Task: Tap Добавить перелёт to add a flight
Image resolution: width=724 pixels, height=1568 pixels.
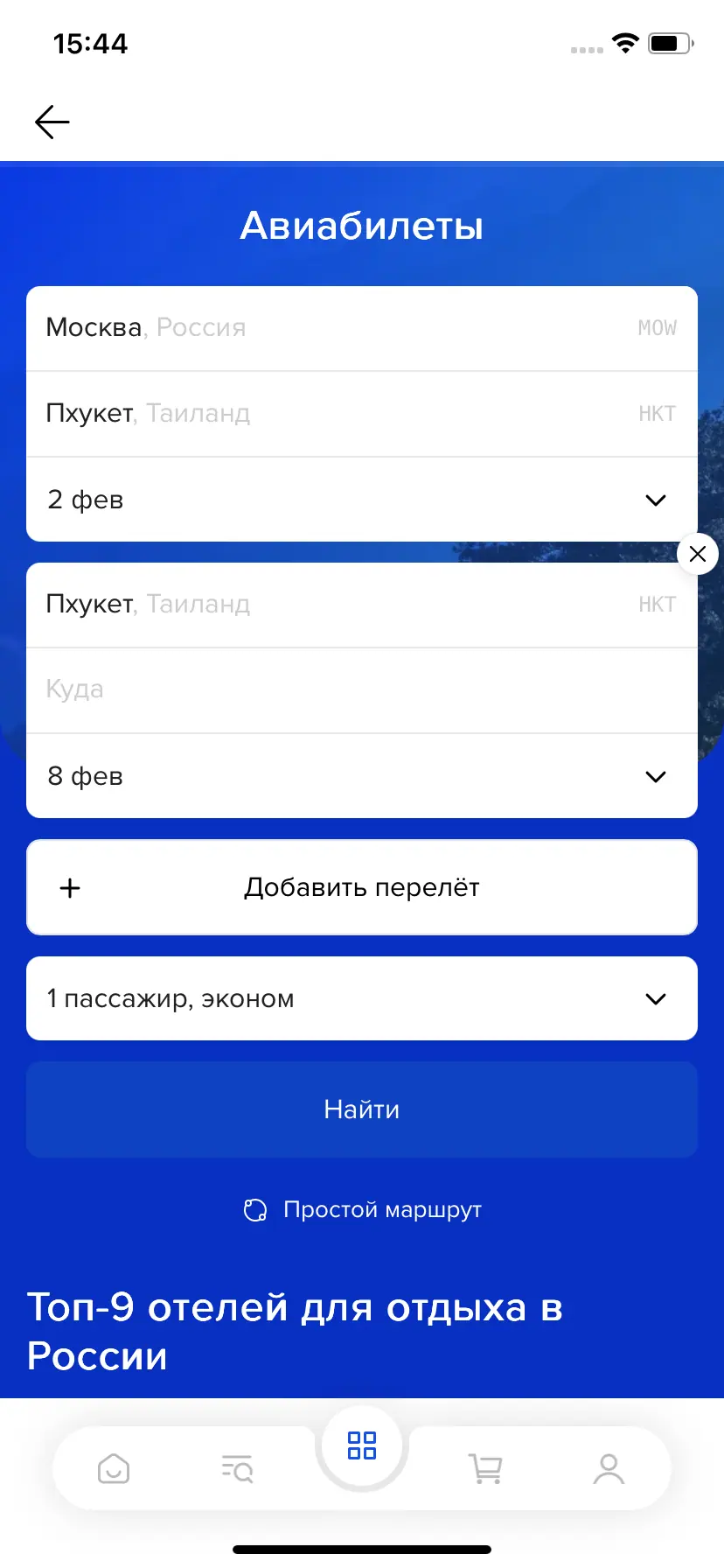Action: tap(361, 887)
